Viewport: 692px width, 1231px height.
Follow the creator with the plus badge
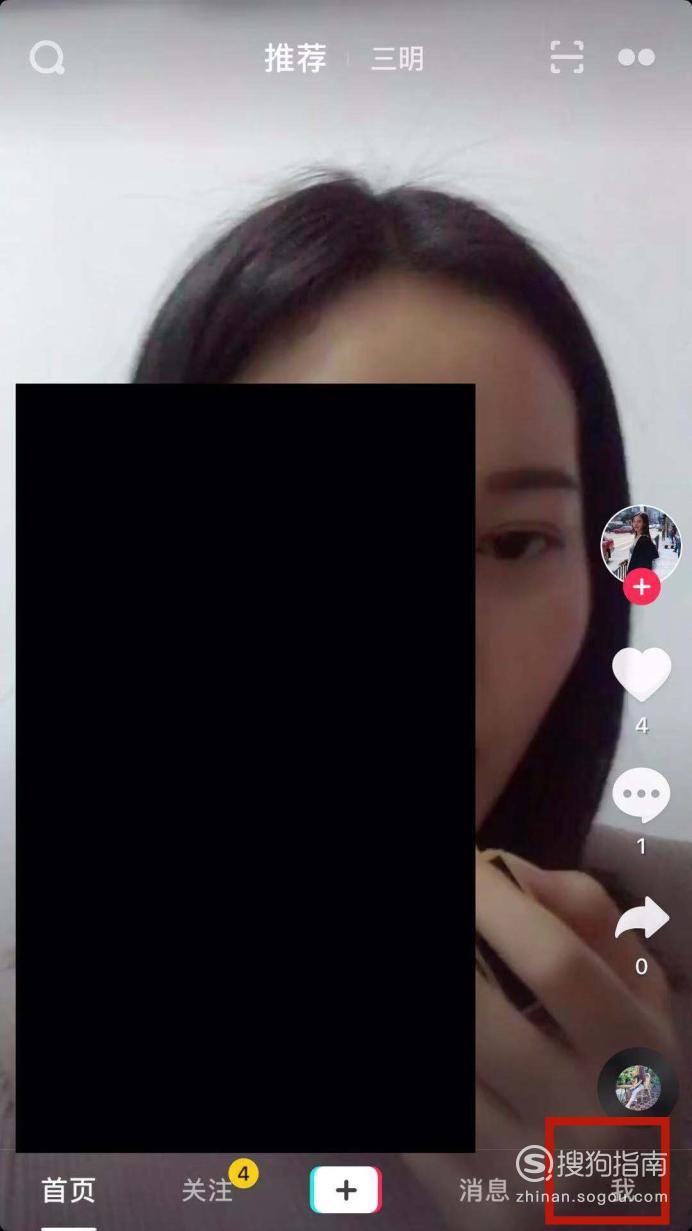click(641, 588)
